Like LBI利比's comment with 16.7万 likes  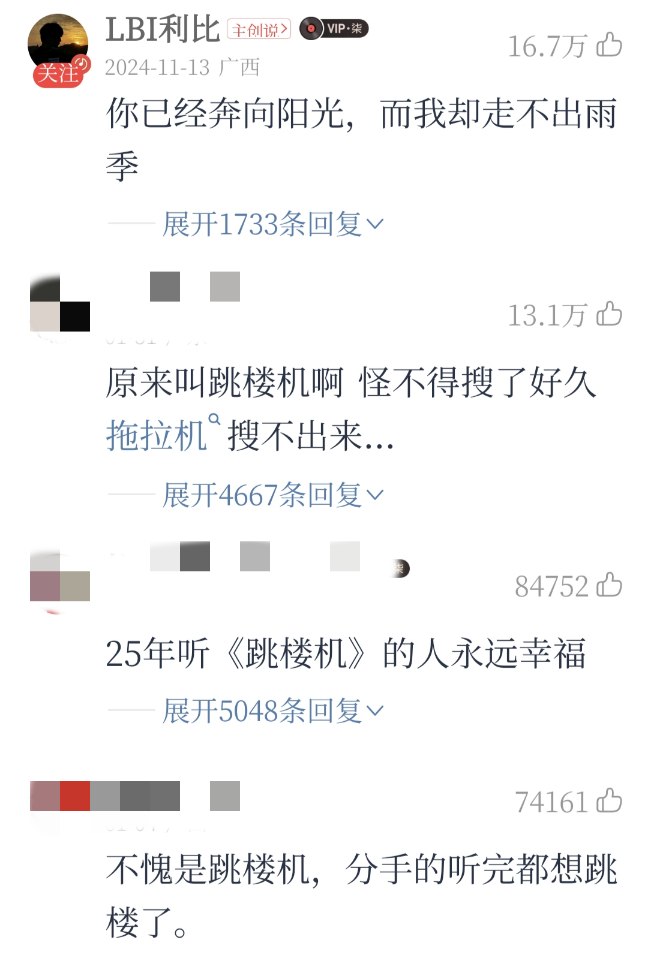tap(609, 45)
